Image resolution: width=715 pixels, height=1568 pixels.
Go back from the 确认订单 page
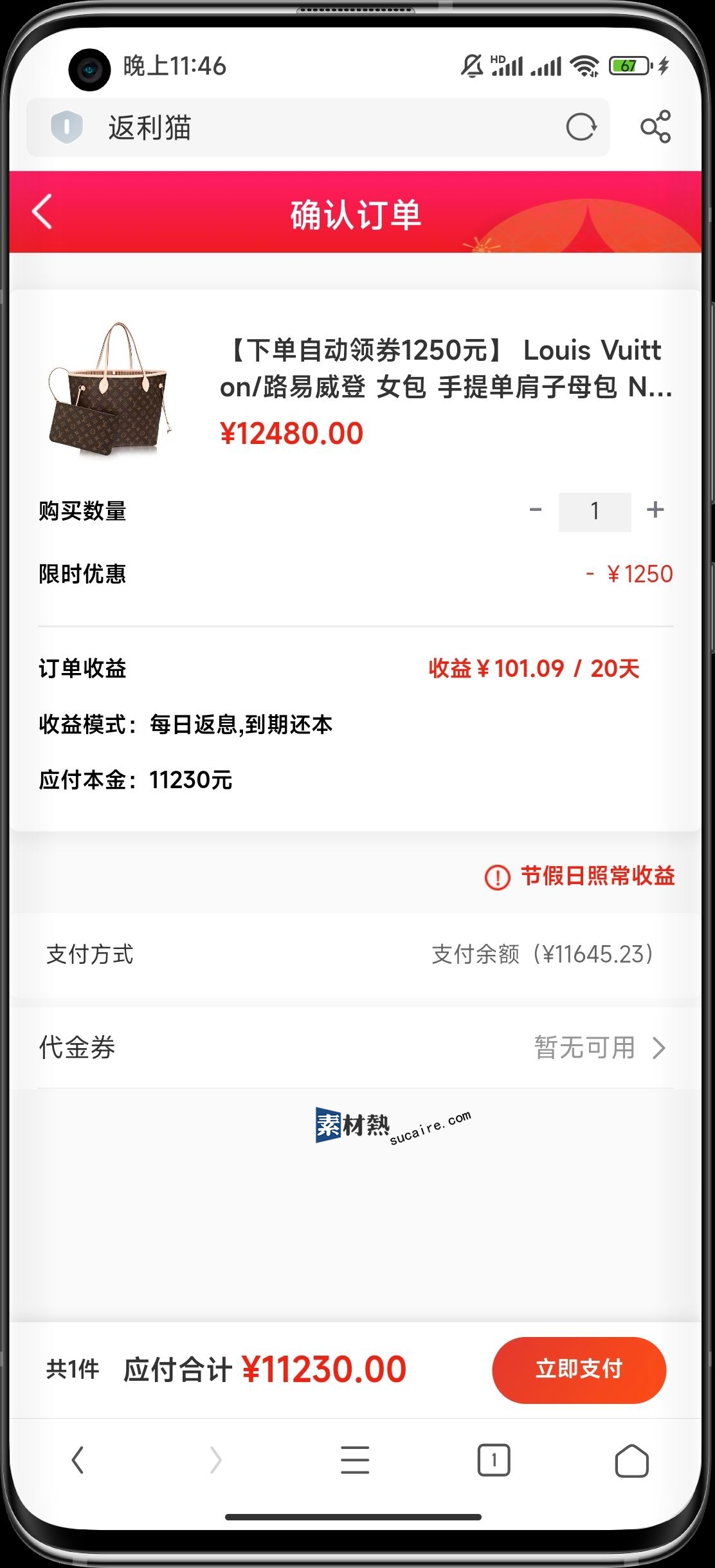(42, 212)
